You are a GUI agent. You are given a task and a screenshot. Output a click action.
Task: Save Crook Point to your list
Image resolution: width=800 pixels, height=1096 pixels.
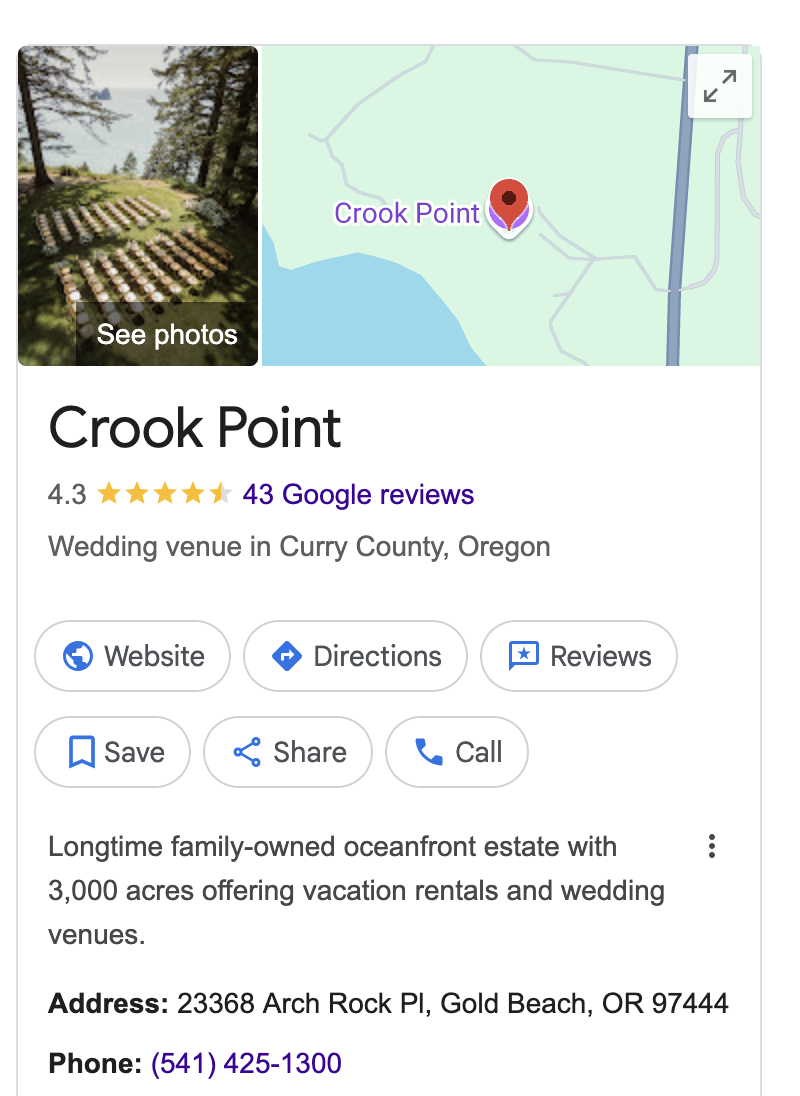click(112, 752)
